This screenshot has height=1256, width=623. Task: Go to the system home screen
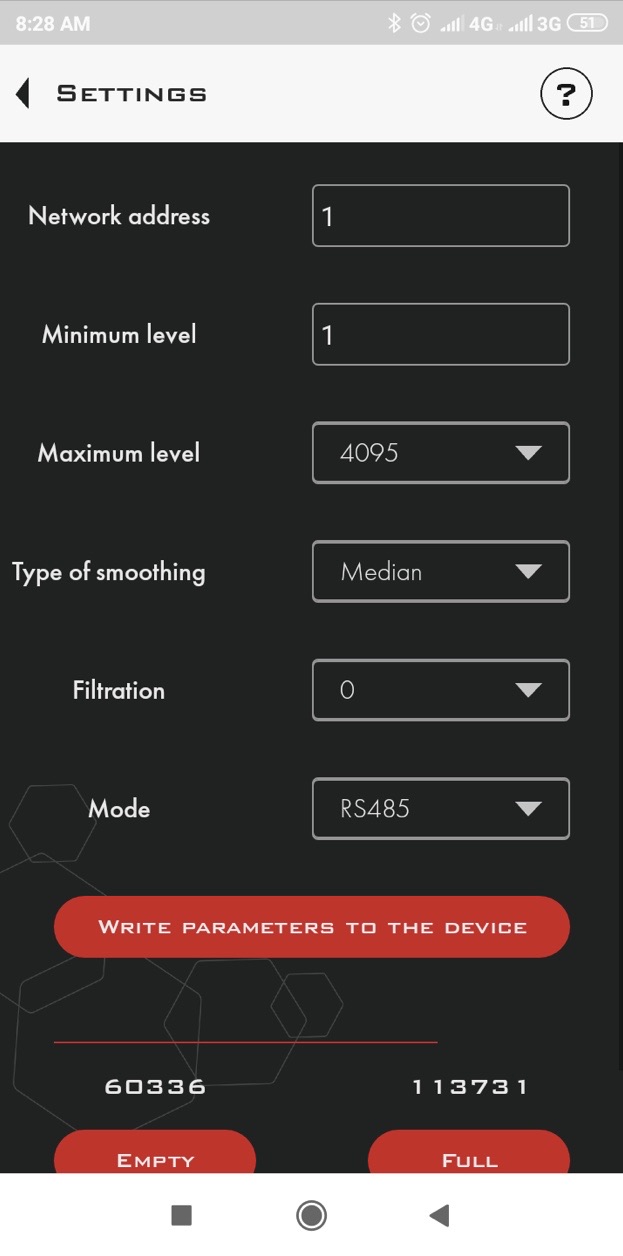point(312,1215)
